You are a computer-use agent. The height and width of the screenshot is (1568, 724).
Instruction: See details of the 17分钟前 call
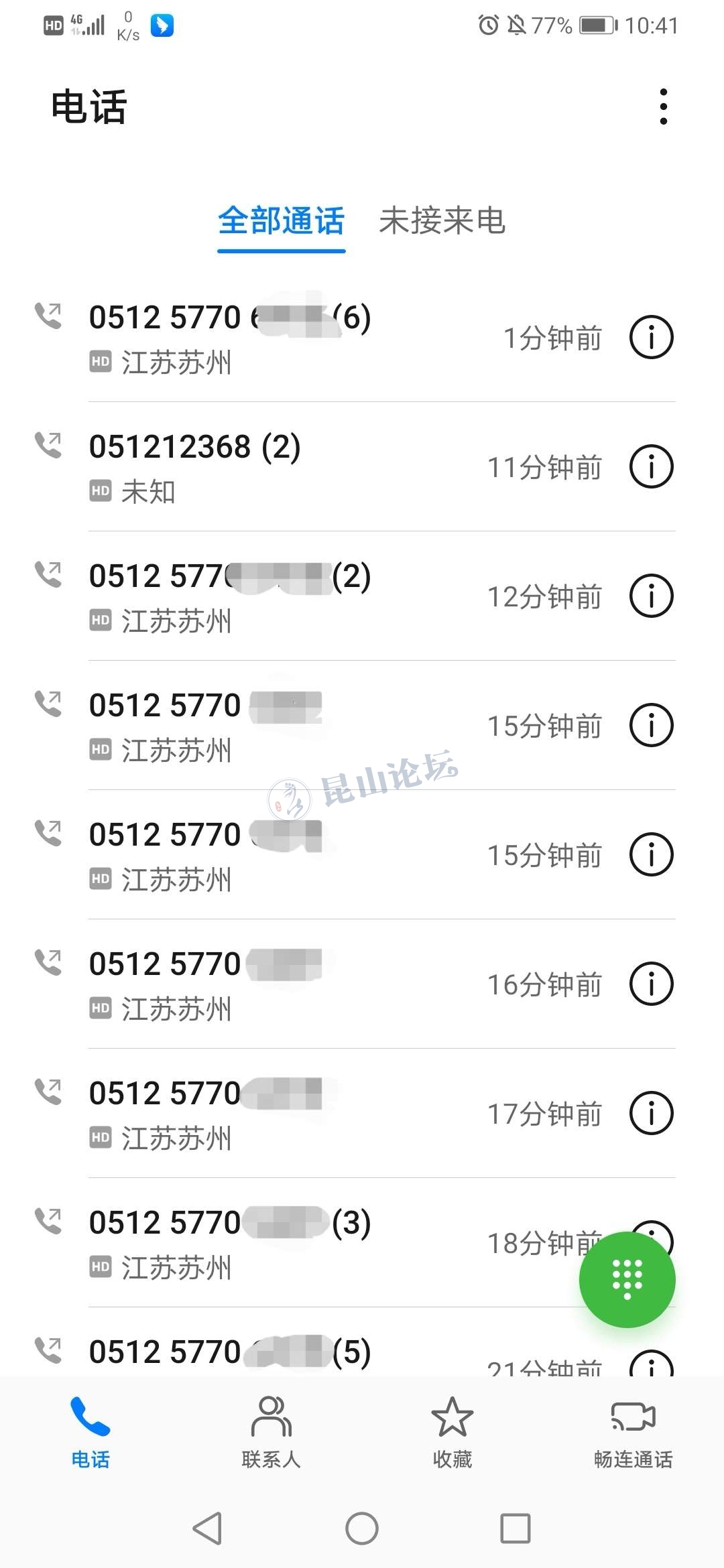(x=651, y=1113)
